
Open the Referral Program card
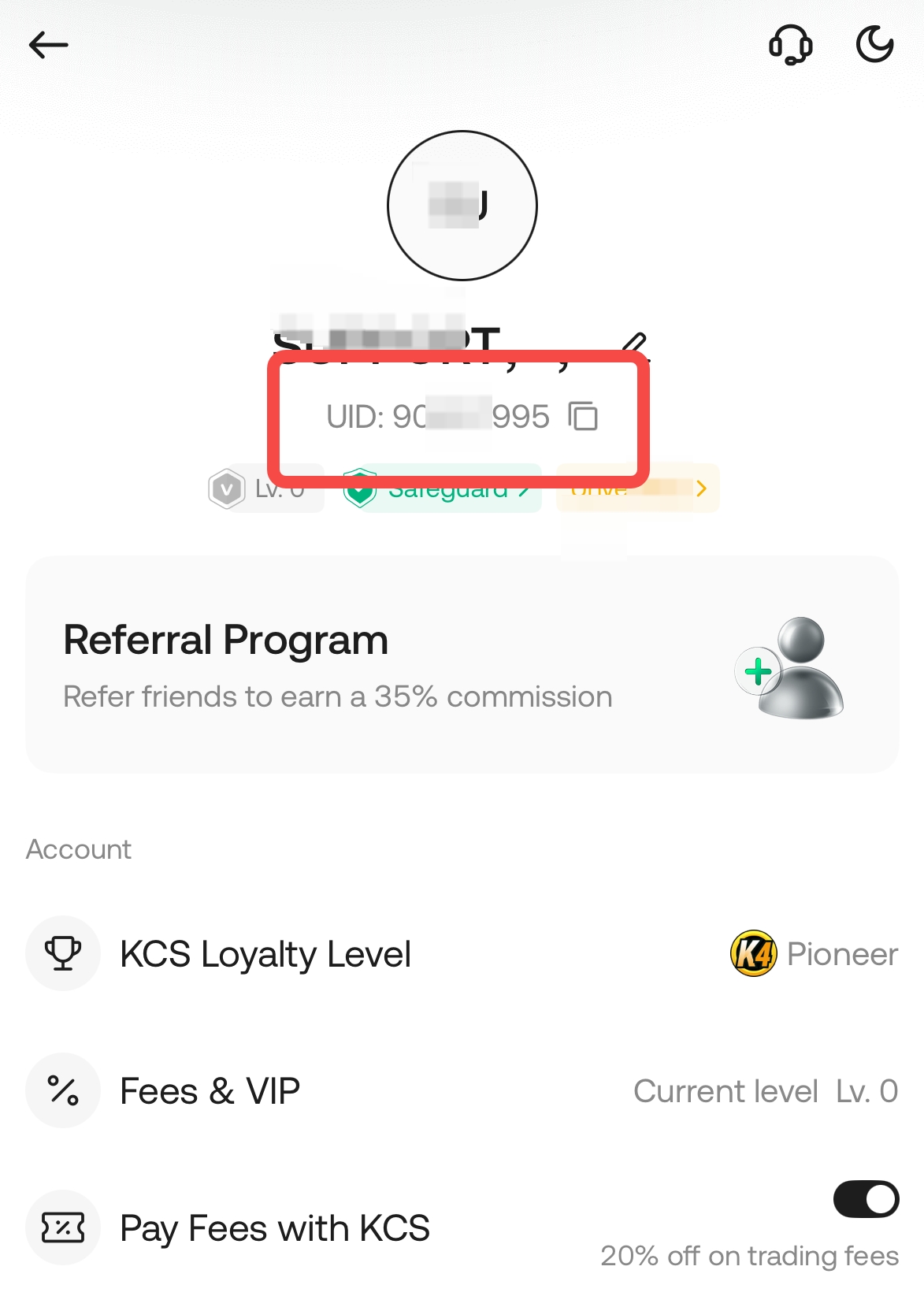coord(462,665)
